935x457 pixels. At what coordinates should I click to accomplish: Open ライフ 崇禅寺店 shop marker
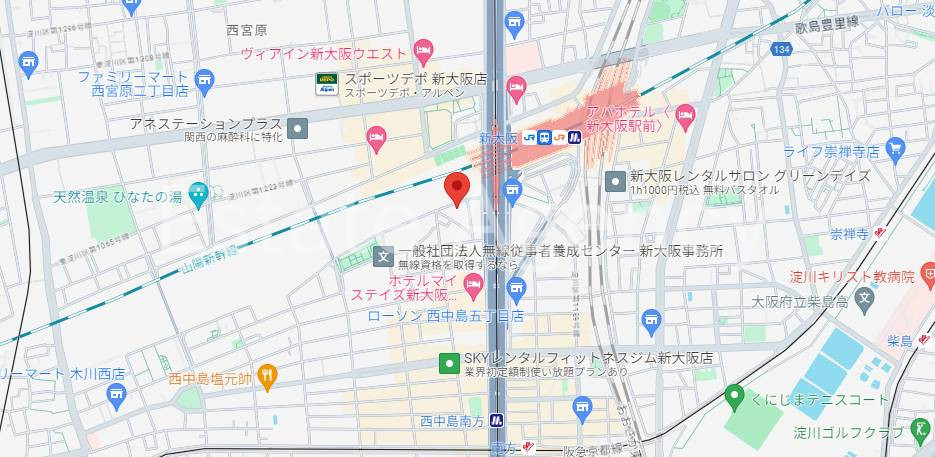click(895, 151)
